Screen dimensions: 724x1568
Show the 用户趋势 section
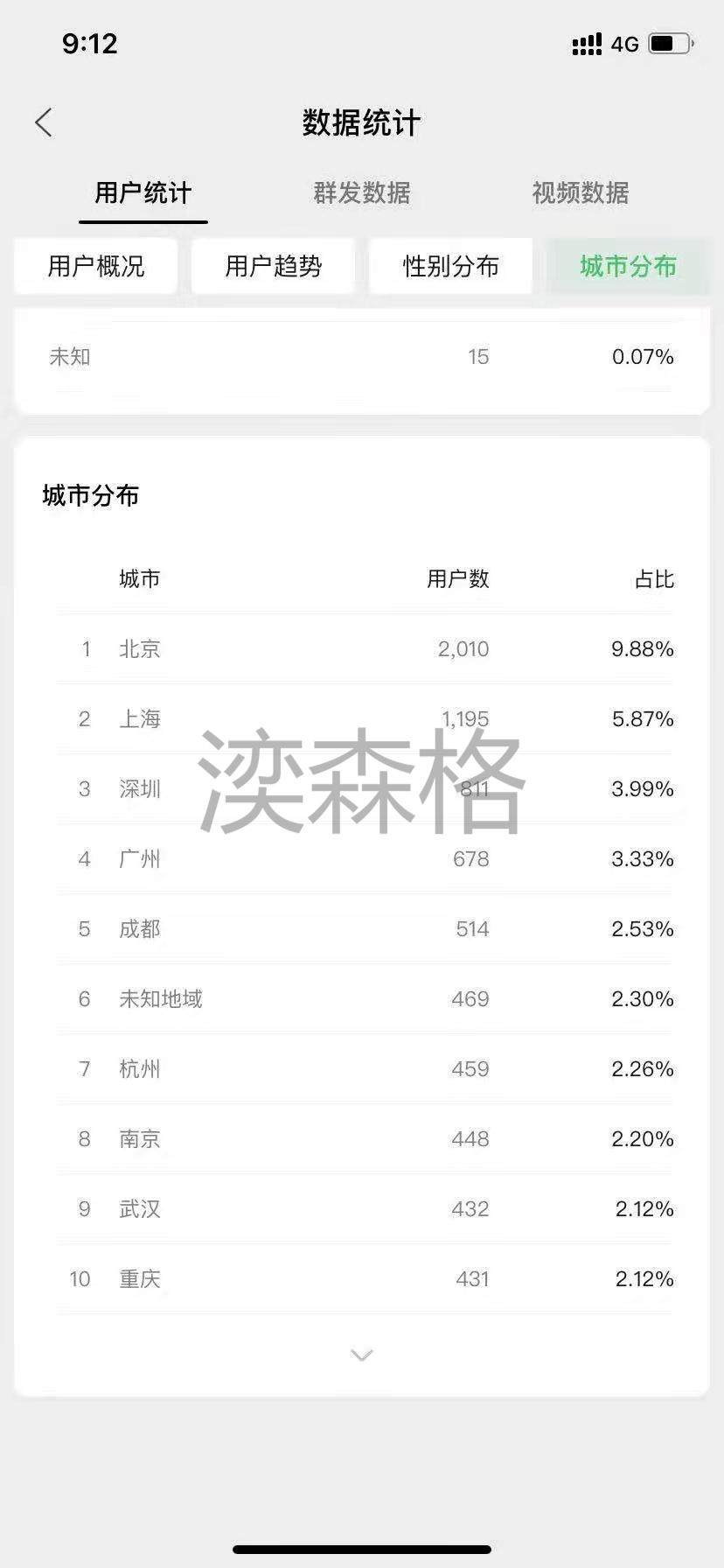(x=274, y=266)
